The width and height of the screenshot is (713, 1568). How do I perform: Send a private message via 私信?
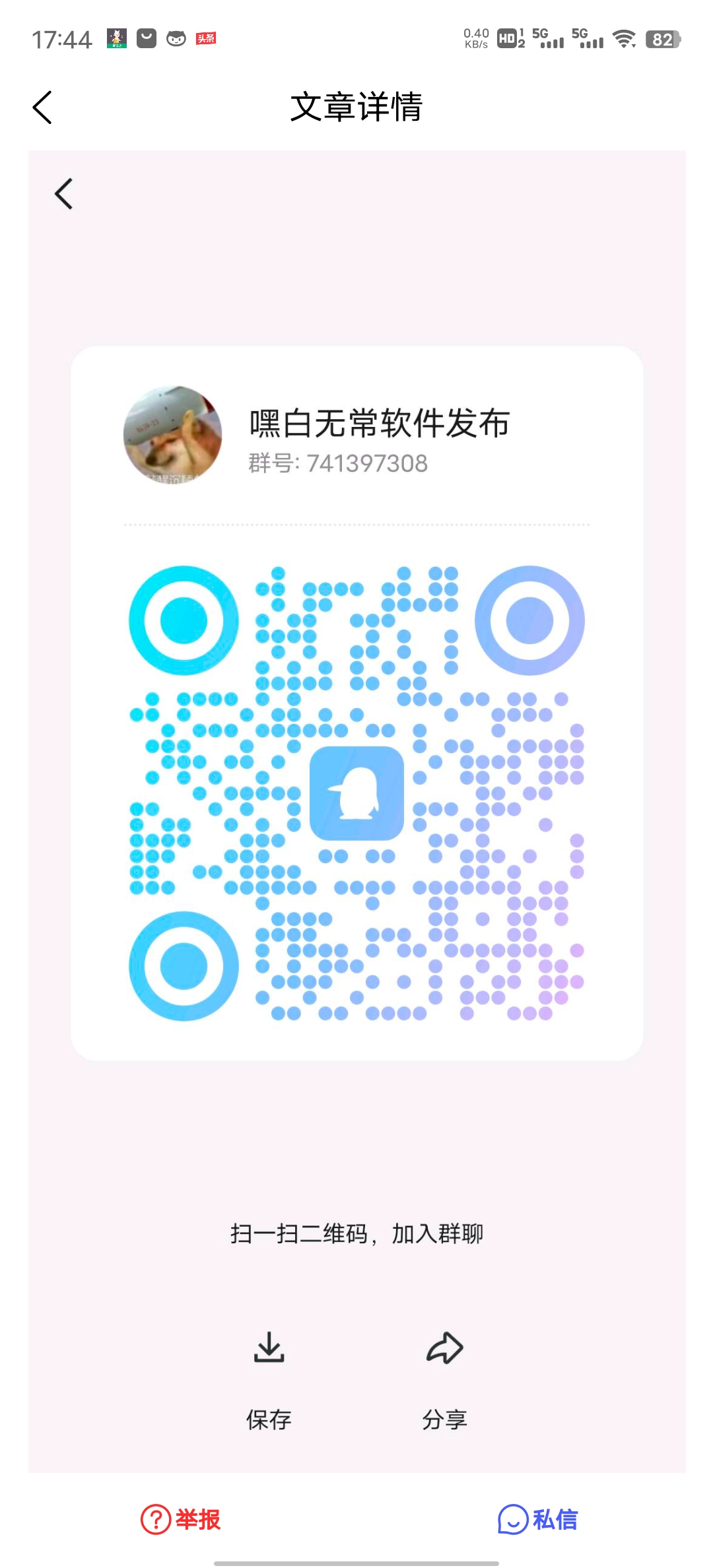[537, 1519]
